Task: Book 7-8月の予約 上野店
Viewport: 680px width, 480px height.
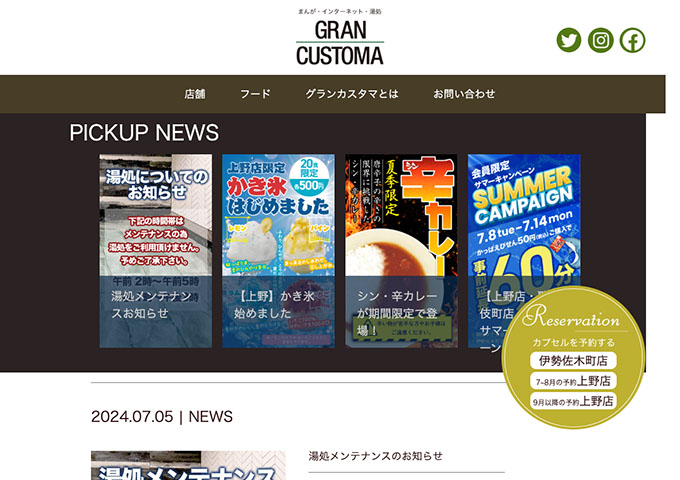Action: [574, 381]
